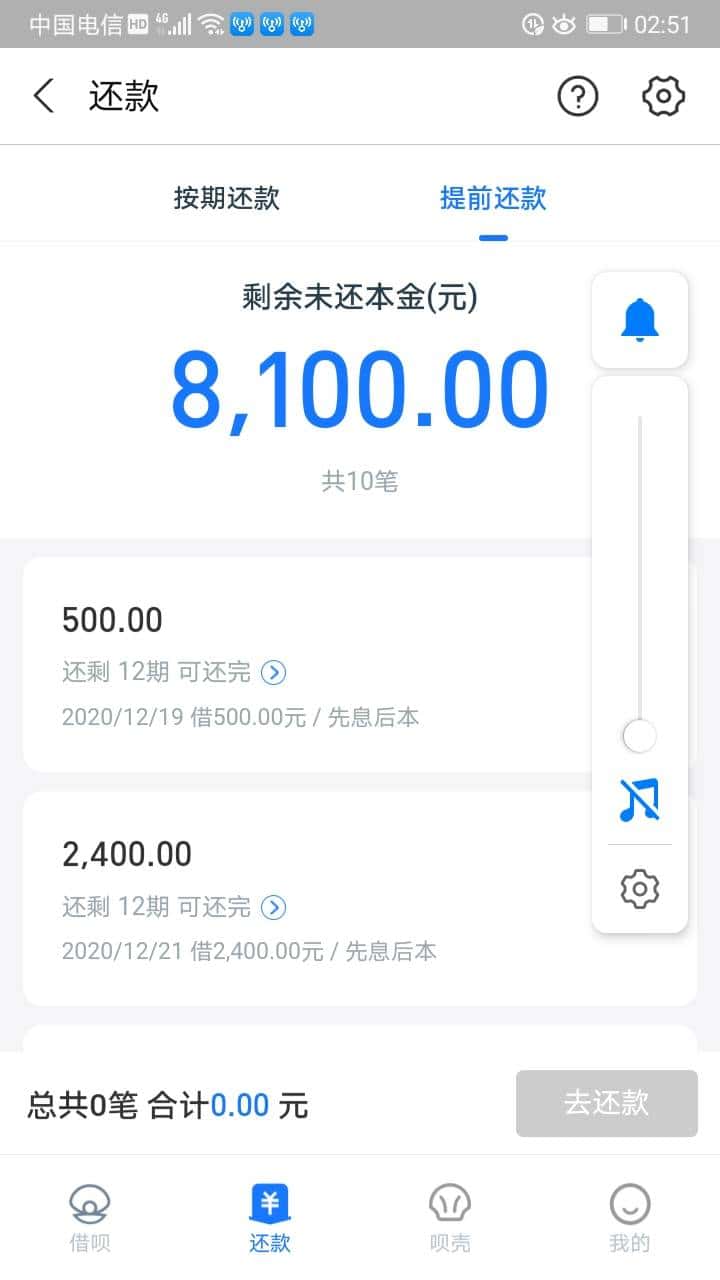This screenshot has height=1280, width=720.
Task: Expand details for the 2,400.00 loan via chevron
Action: click(273, 908)
